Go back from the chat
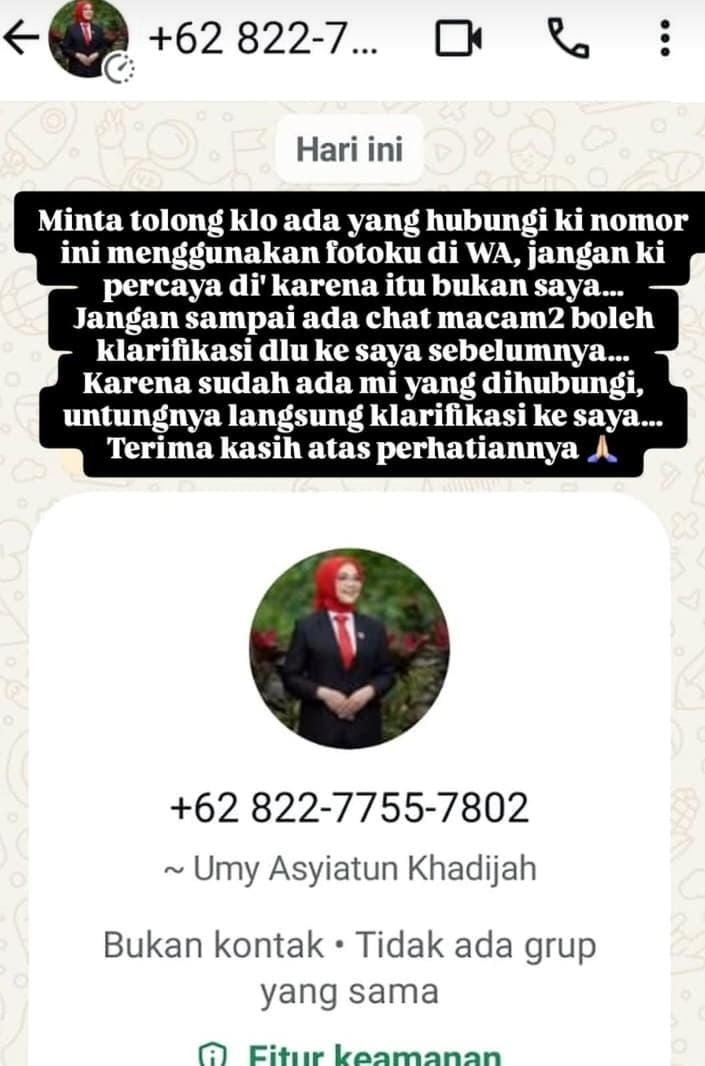 22,40
